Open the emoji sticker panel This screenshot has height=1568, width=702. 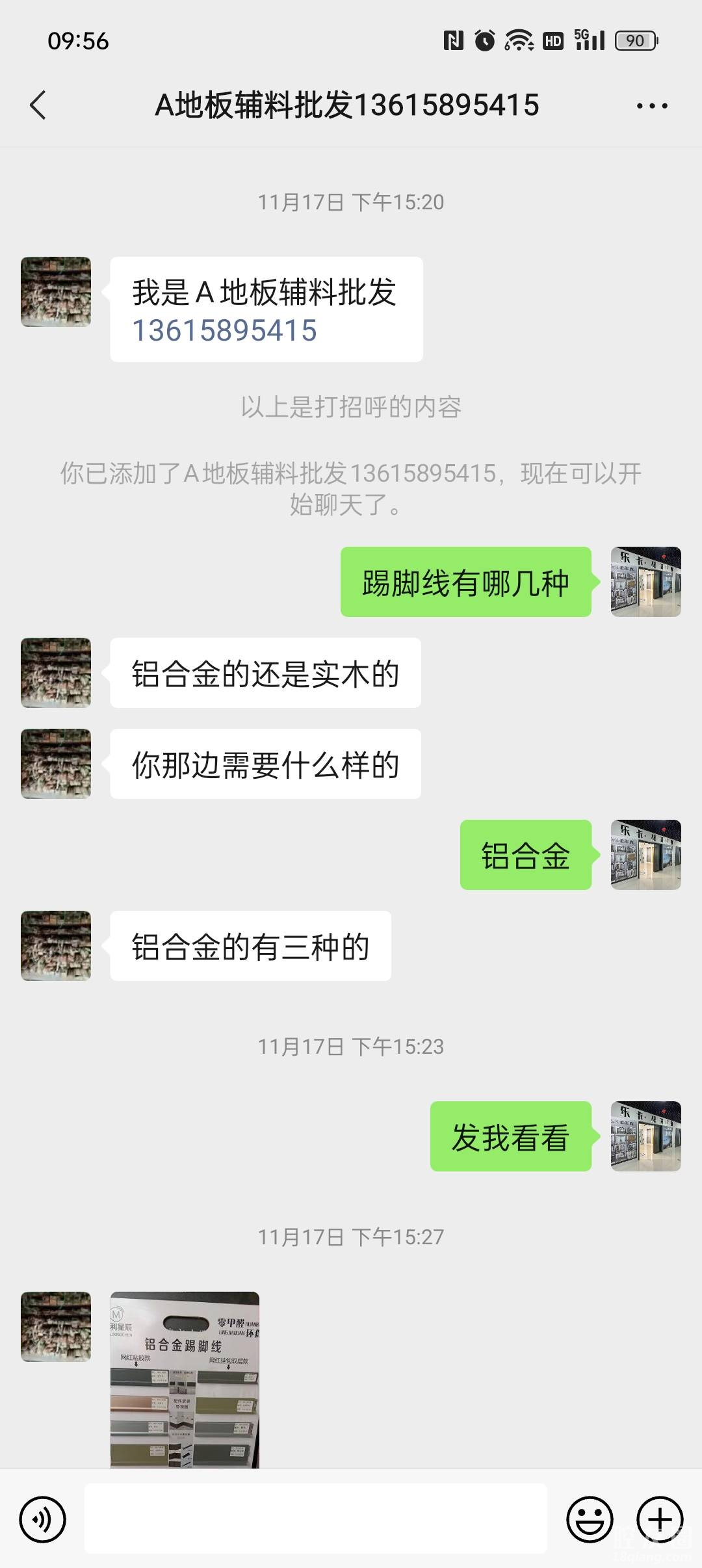590,1520
